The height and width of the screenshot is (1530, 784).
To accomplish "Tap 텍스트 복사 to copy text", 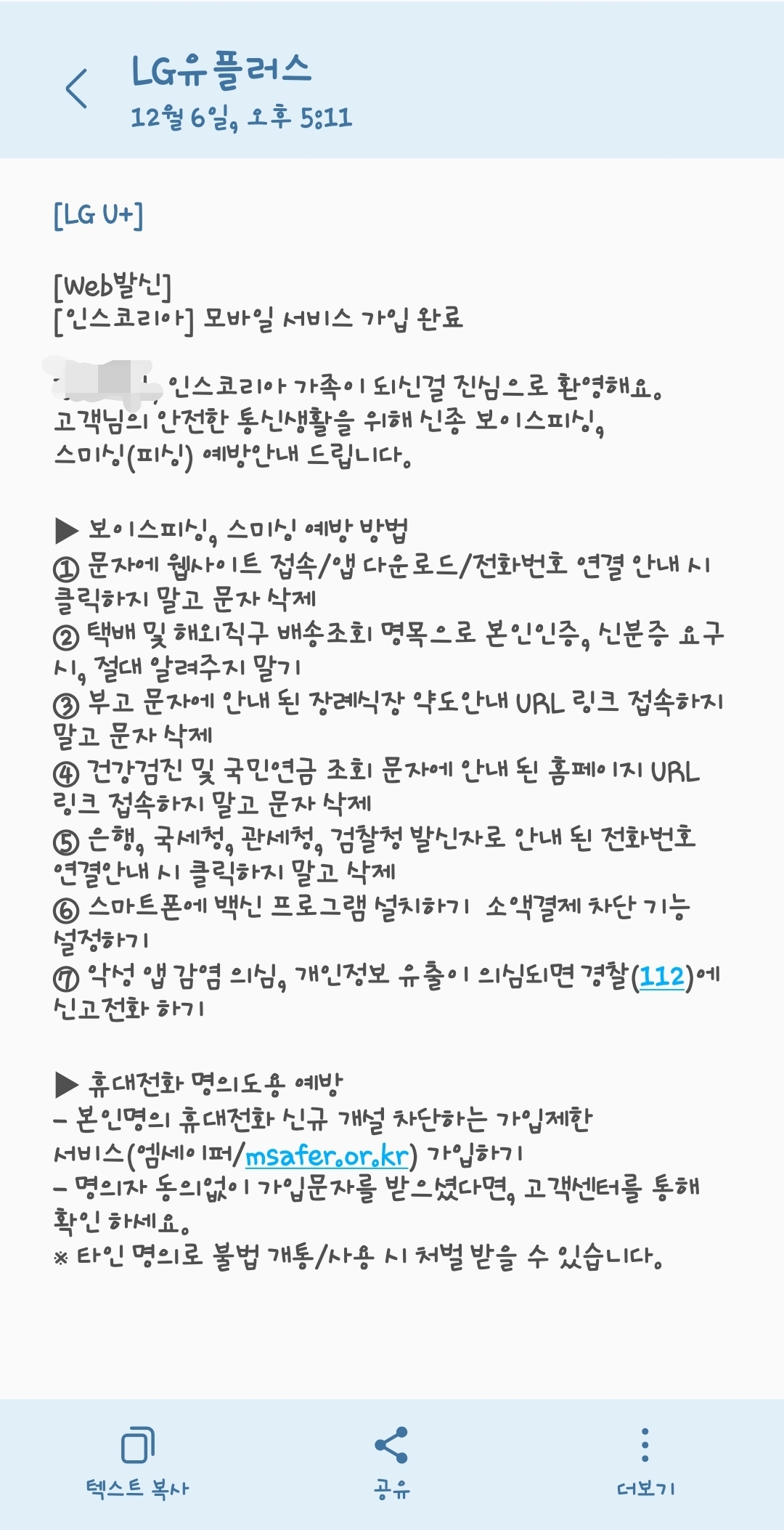I will (137, 1461).
